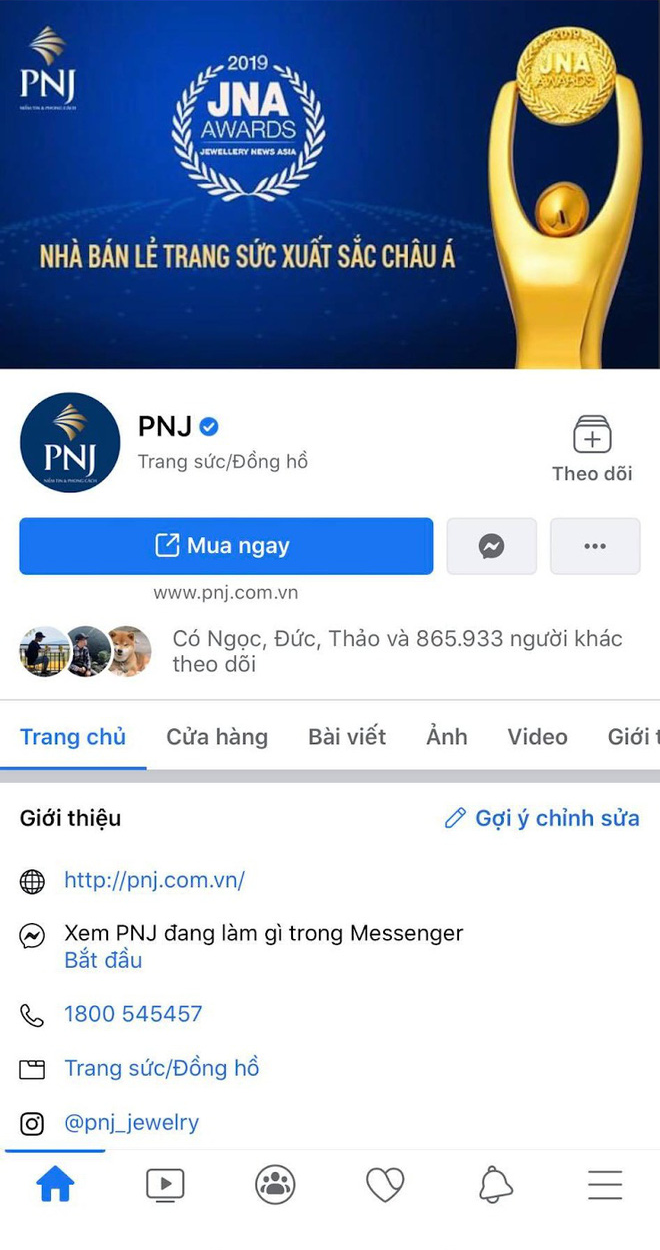The image size is (660, 1250).
Task: Go to the Video tab
Action: click(x=537, y=737)
